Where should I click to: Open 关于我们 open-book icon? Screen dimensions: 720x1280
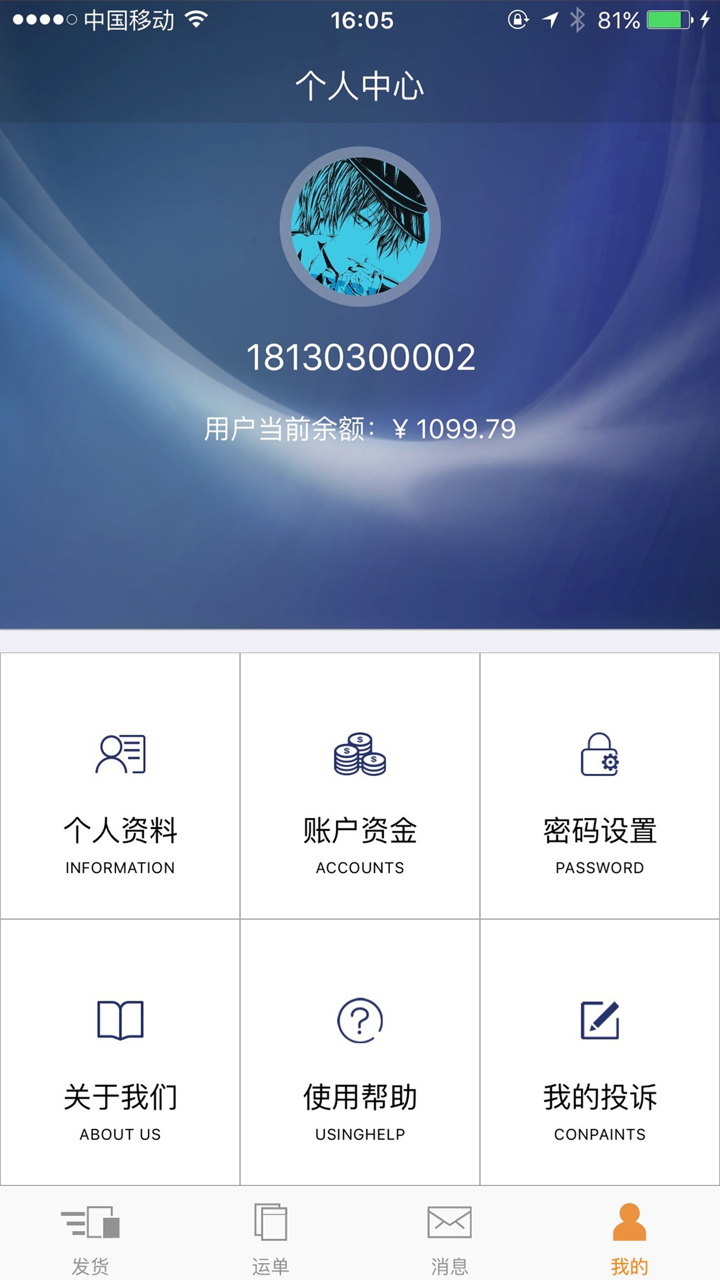120,1020
